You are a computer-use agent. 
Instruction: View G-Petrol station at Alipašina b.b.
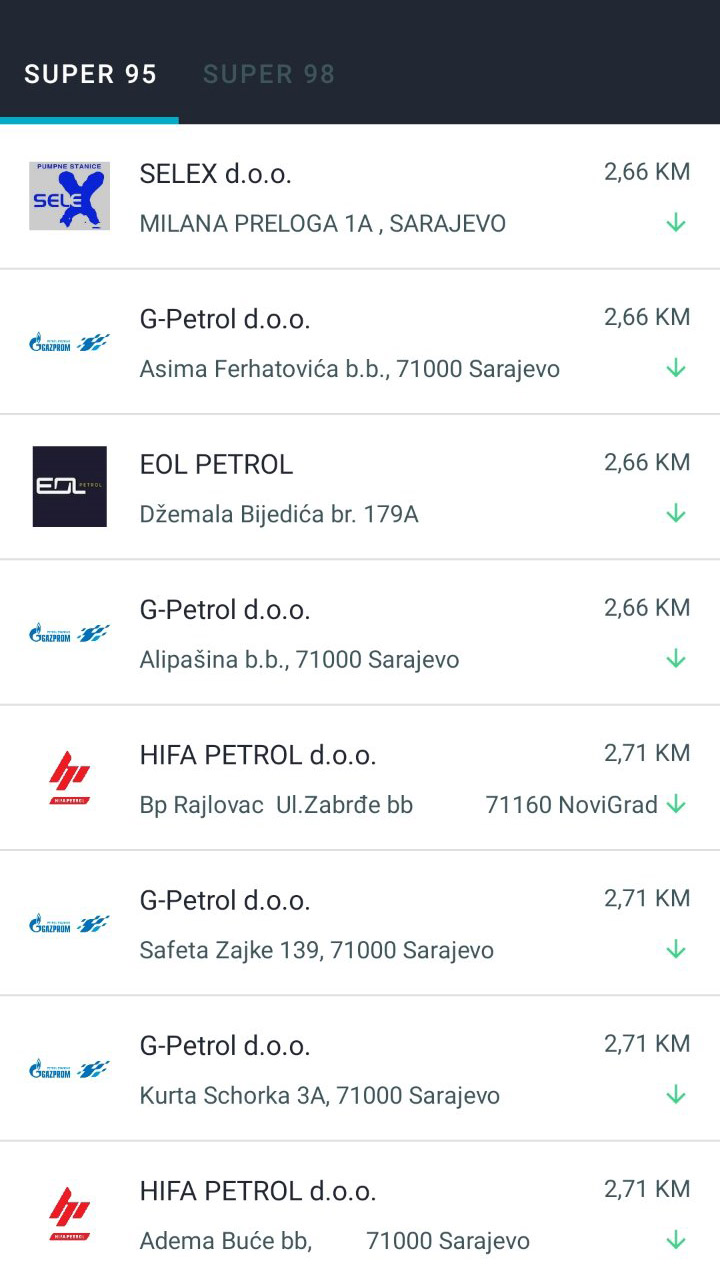point(360,633)
